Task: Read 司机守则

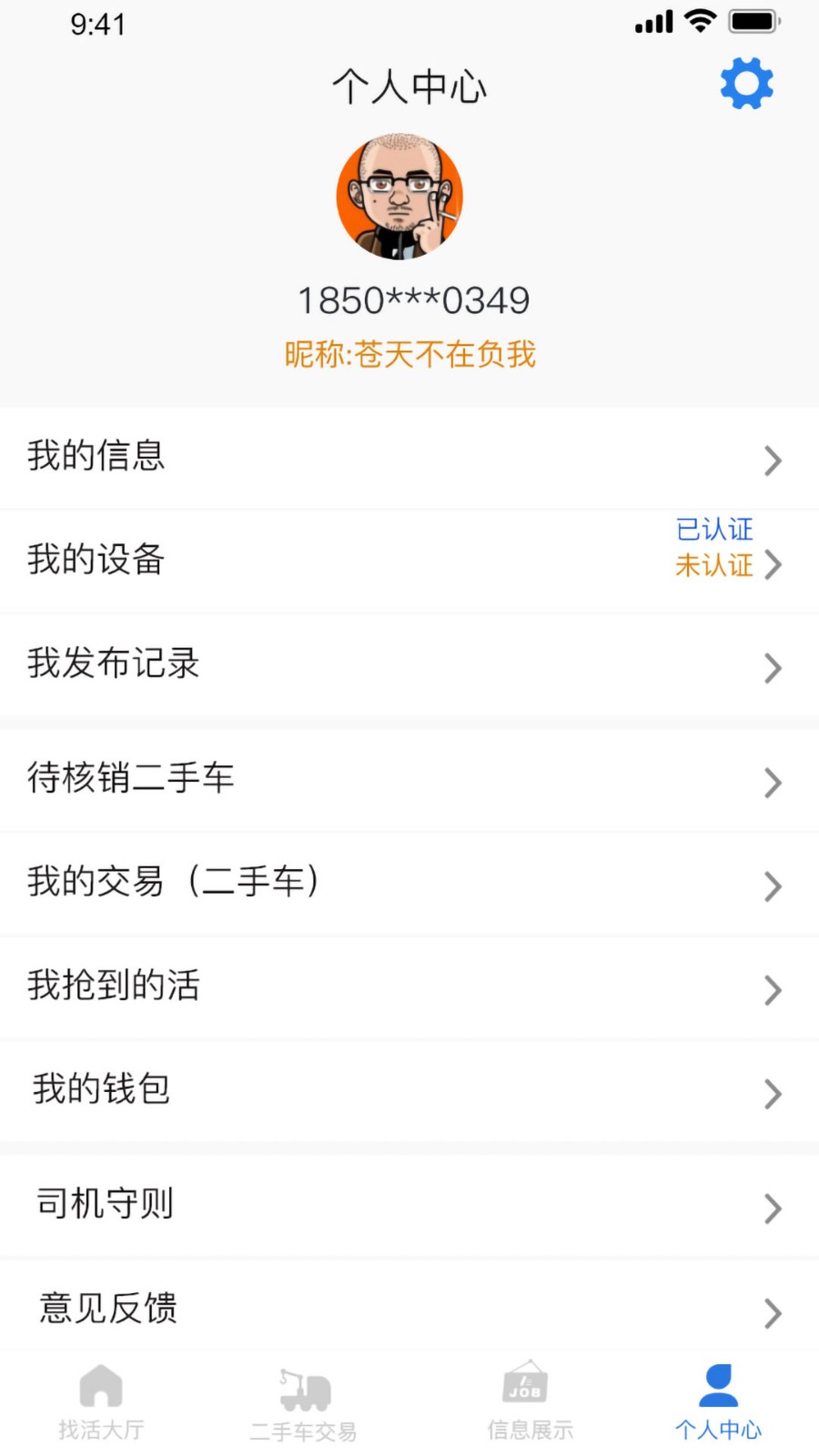Action: [409, 1206]
